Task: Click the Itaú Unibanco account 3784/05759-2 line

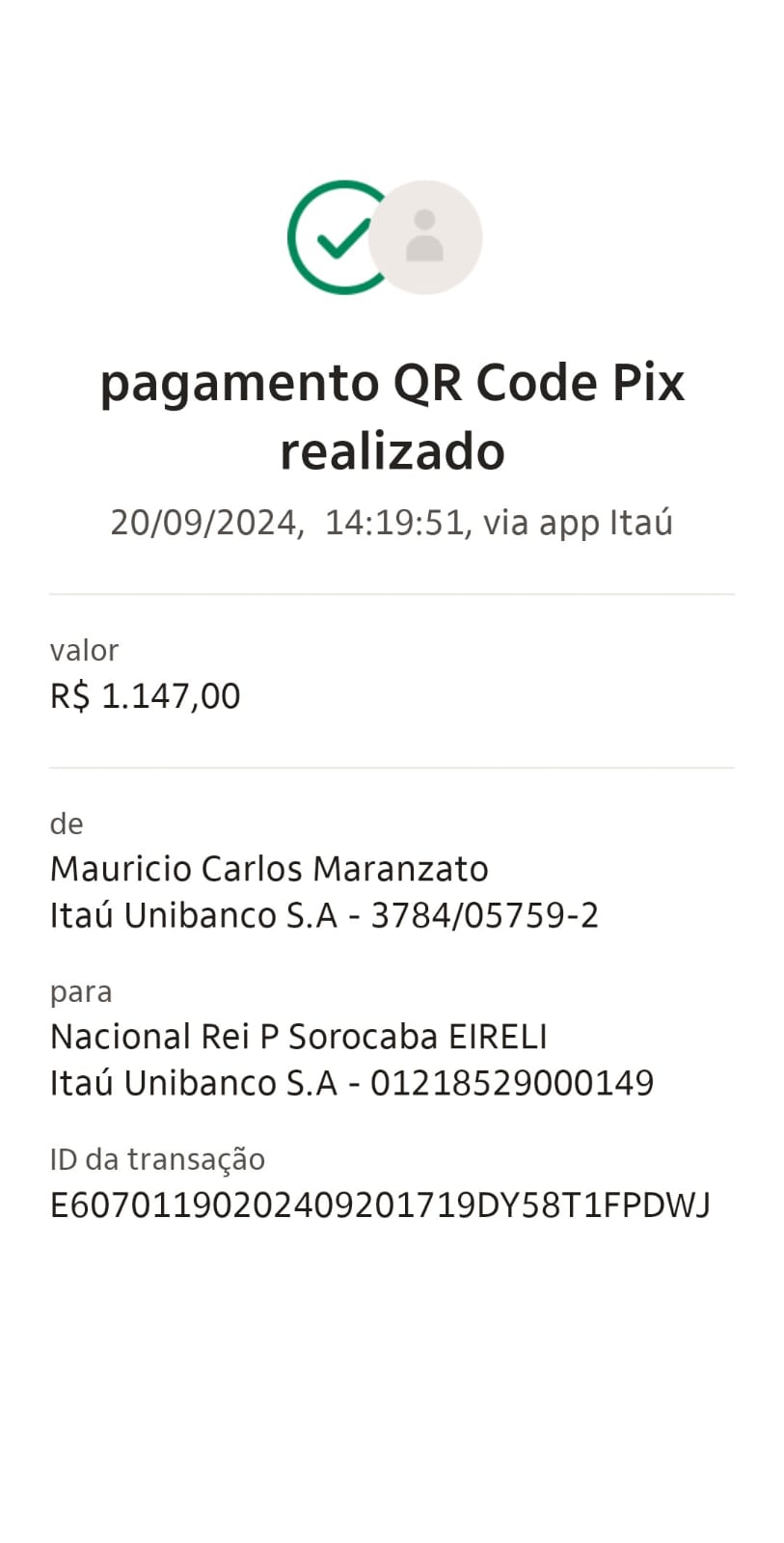Action: [x=324, y=914]
